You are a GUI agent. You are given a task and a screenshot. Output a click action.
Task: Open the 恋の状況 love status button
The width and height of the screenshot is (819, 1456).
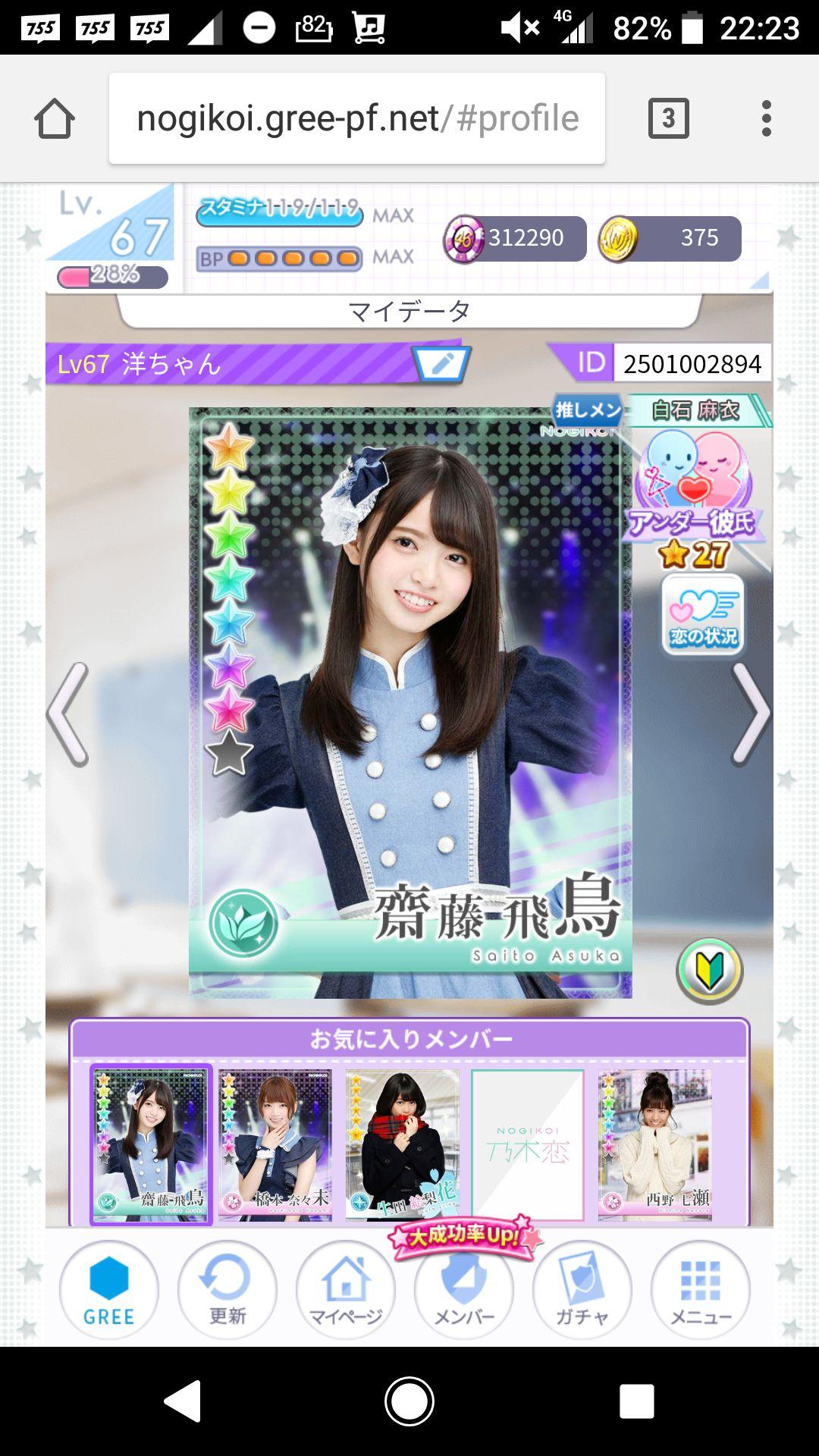tap(703, 615)
